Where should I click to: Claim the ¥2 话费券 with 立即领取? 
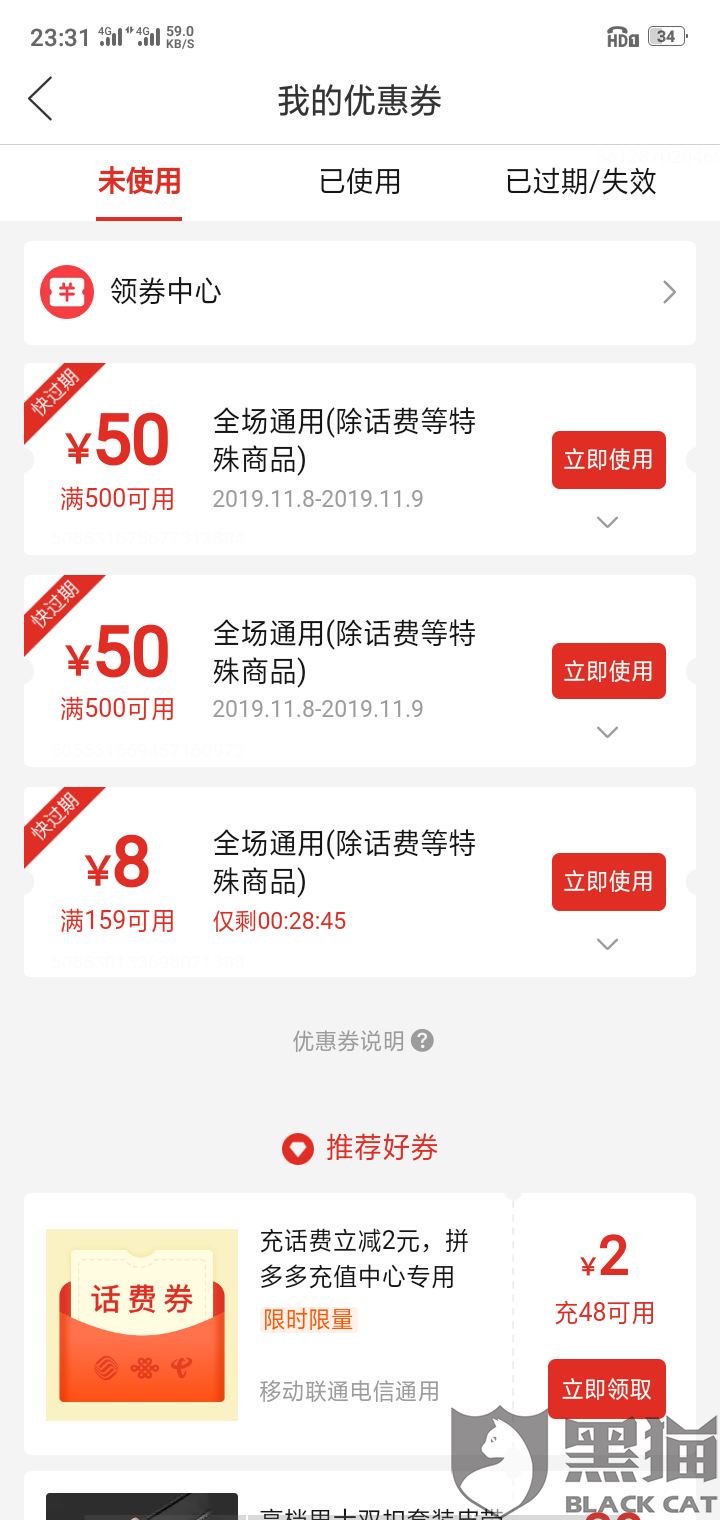607,1389
